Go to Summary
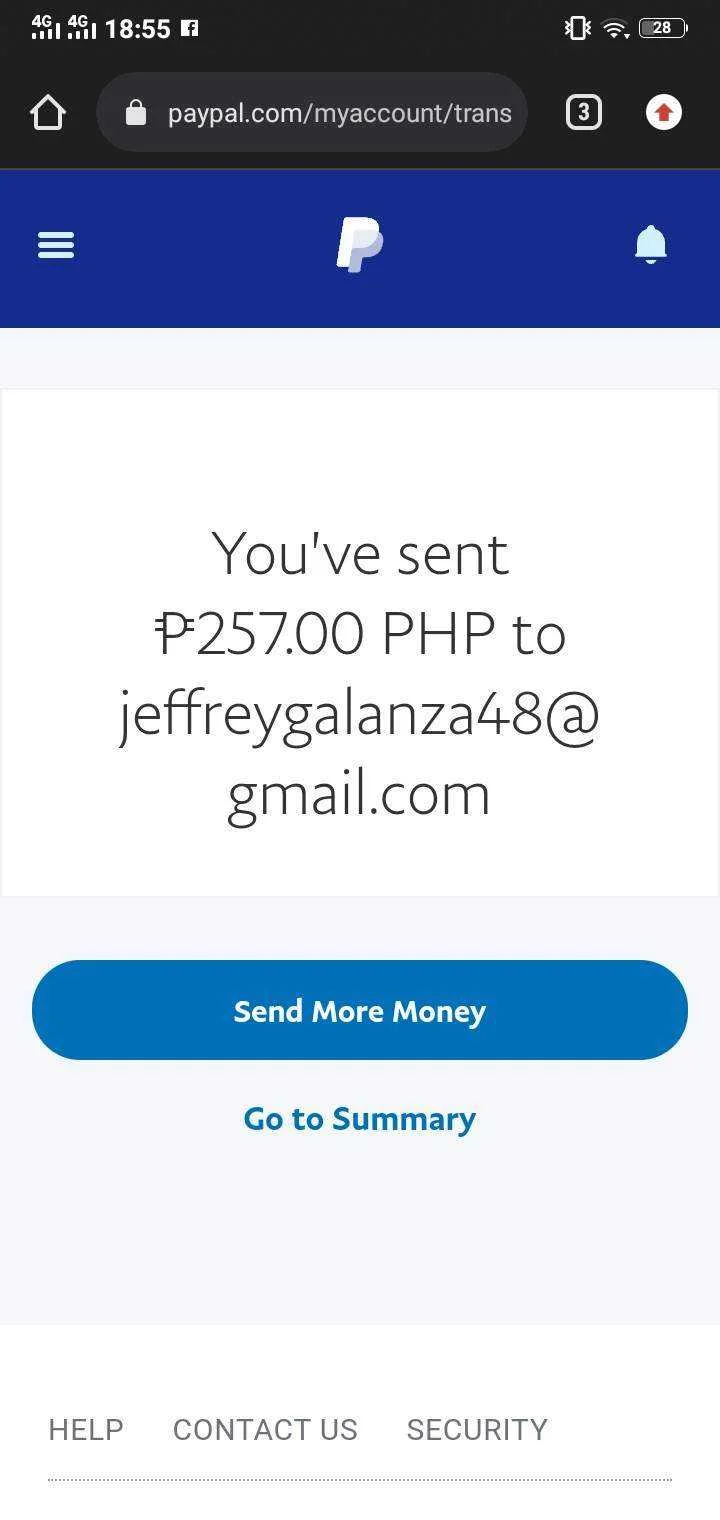This screenshot has height=1520, width=720. pos(360,1119)
